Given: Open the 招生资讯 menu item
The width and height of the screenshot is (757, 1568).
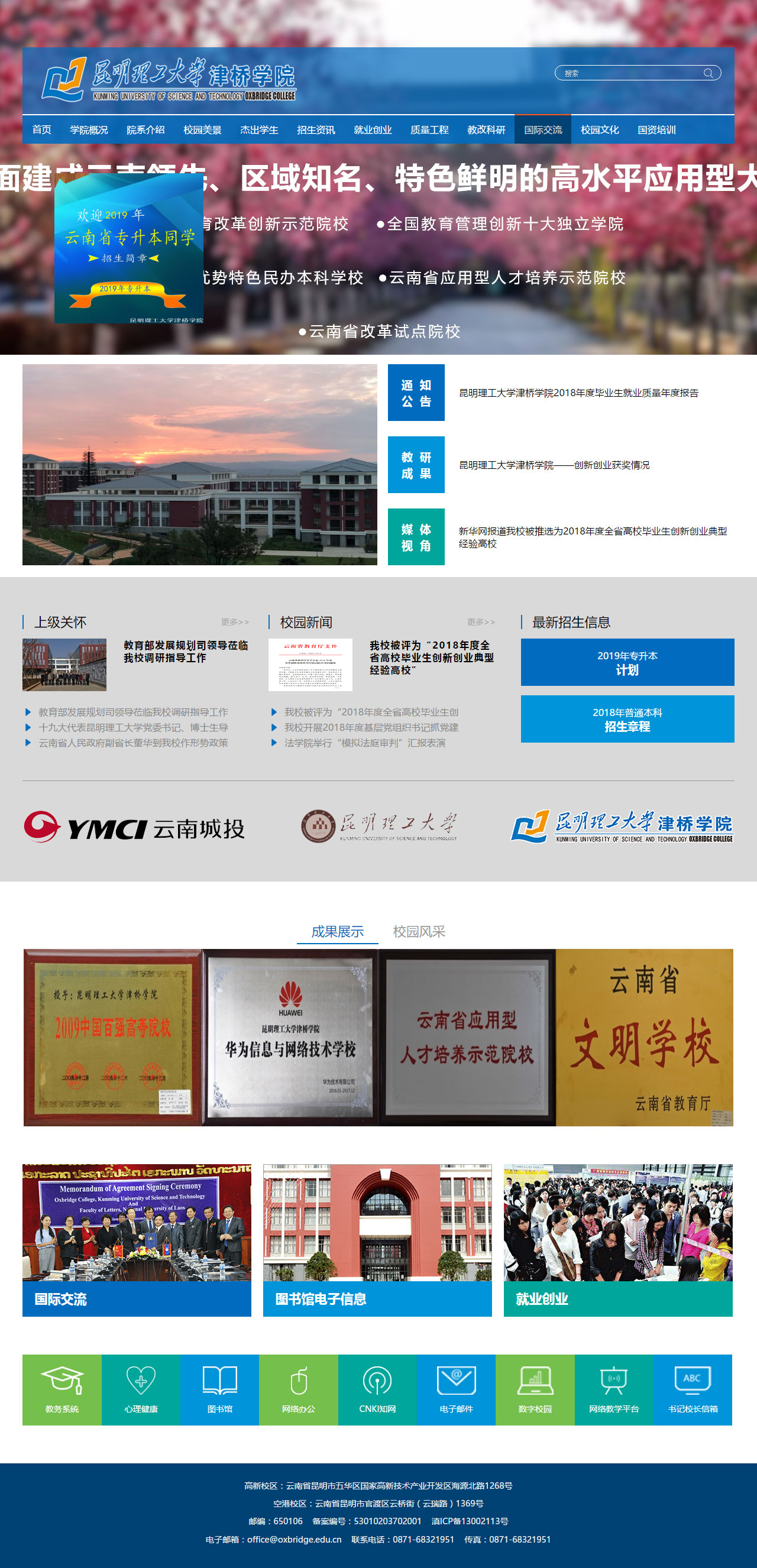Looking at the screenshot, I should click(x=315, y=129).
